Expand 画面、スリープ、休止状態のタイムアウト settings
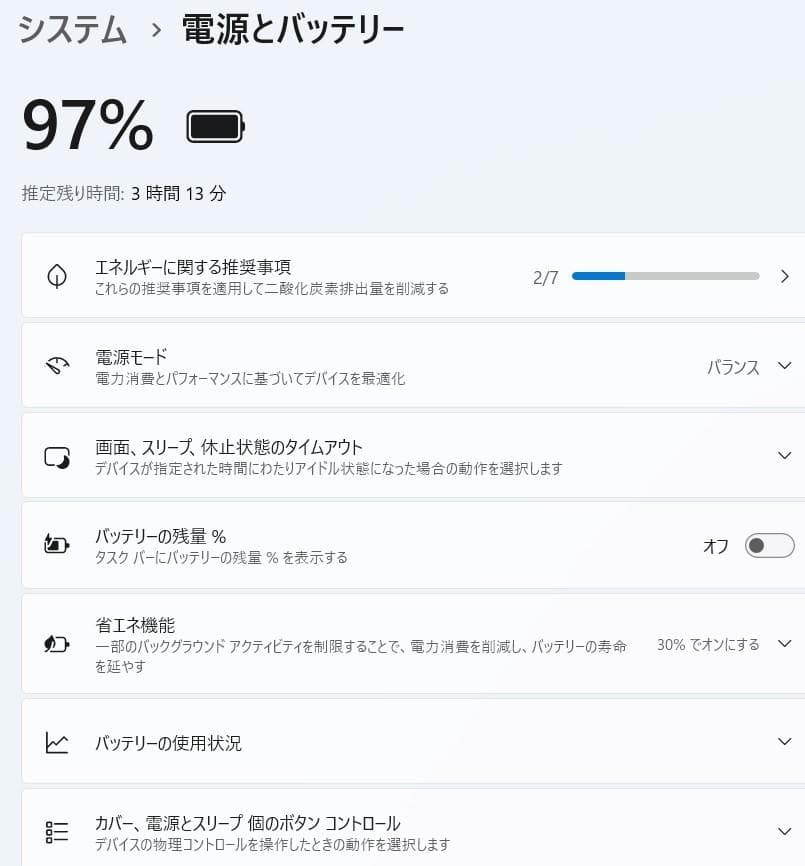Viewport: 805px width, 866px height. (785, 455)
